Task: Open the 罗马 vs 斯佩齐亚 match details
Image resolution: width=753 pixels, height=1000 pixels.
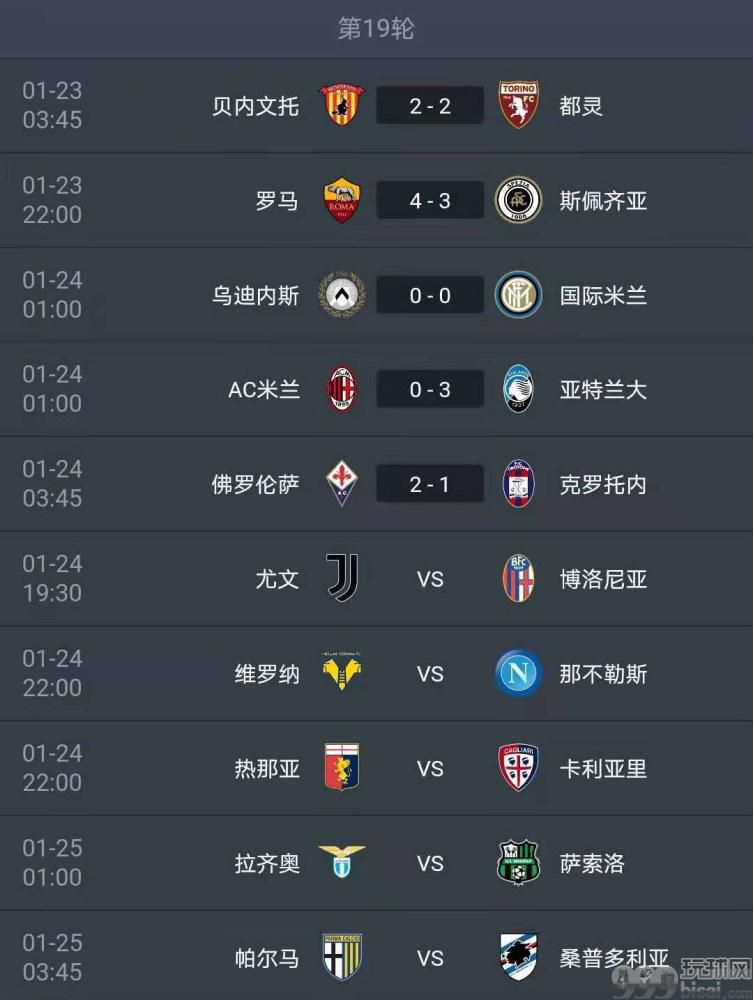Action: click(429, 201)
